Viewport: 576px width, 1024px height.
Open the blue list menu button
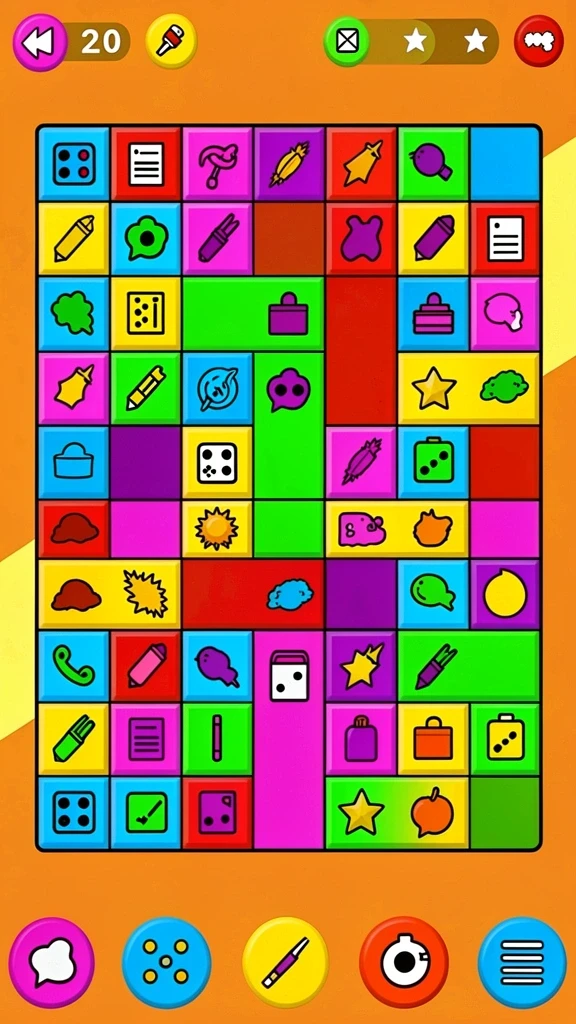pos(522,962)
